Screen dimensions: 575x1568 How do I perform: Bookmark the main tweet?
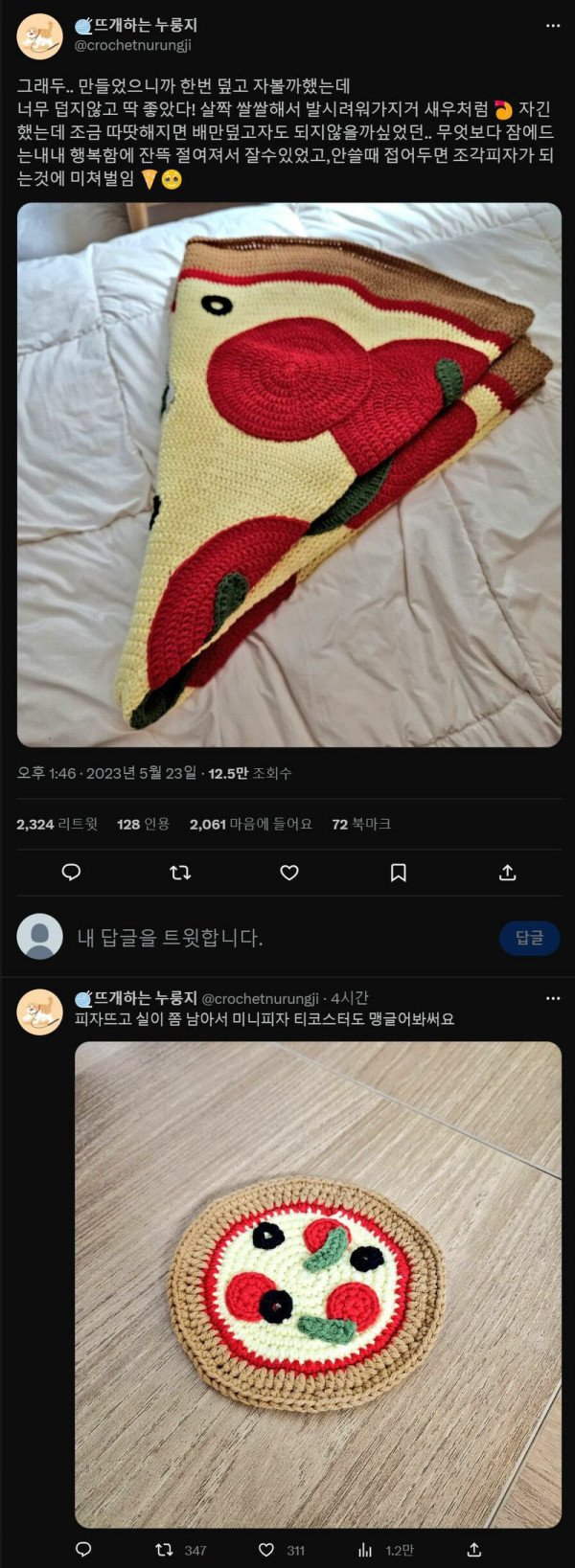point(399,872)
